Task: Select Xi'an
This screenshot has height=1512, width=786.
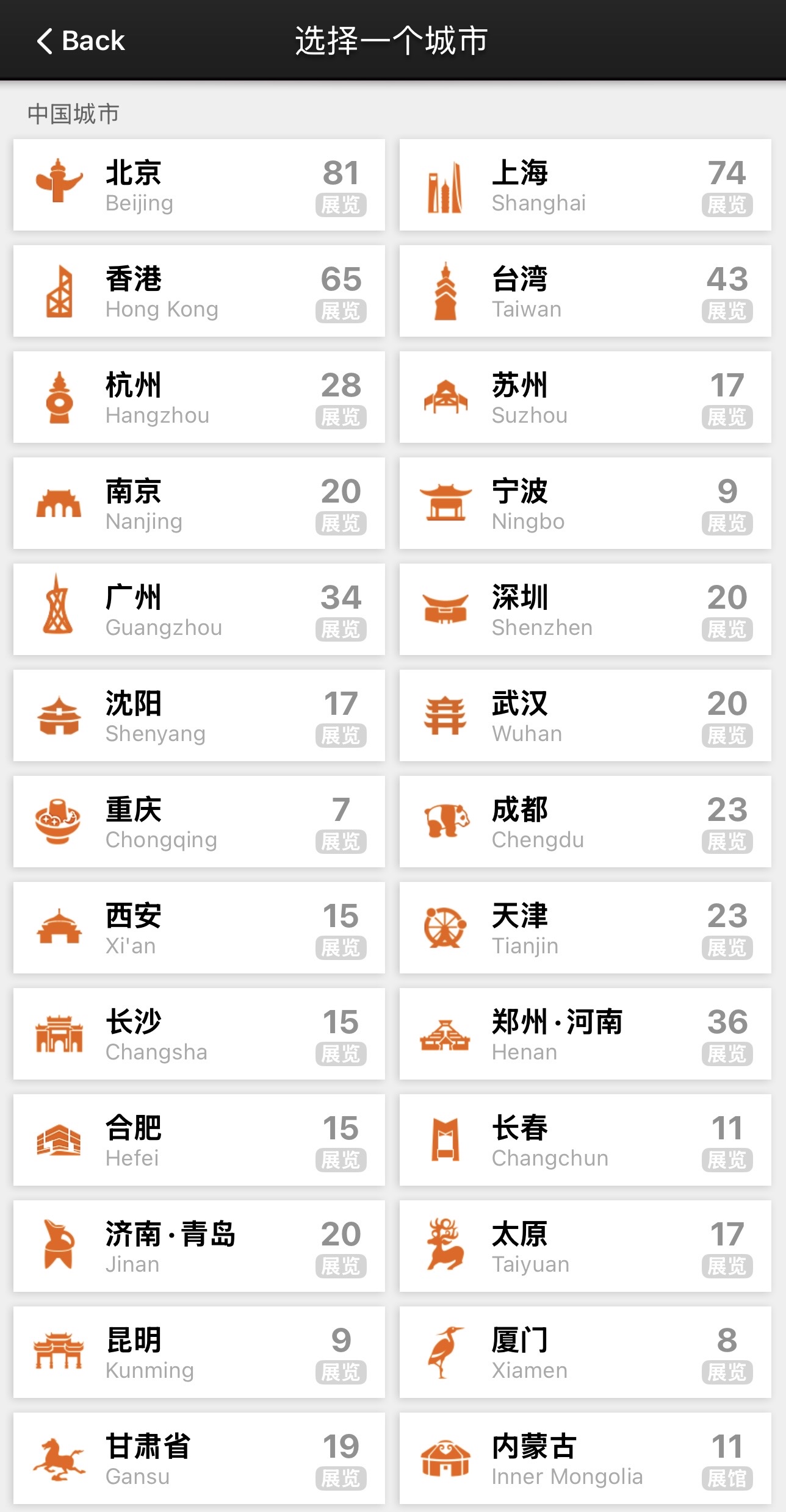Action: pyautogui.click(x=199, y=928)
